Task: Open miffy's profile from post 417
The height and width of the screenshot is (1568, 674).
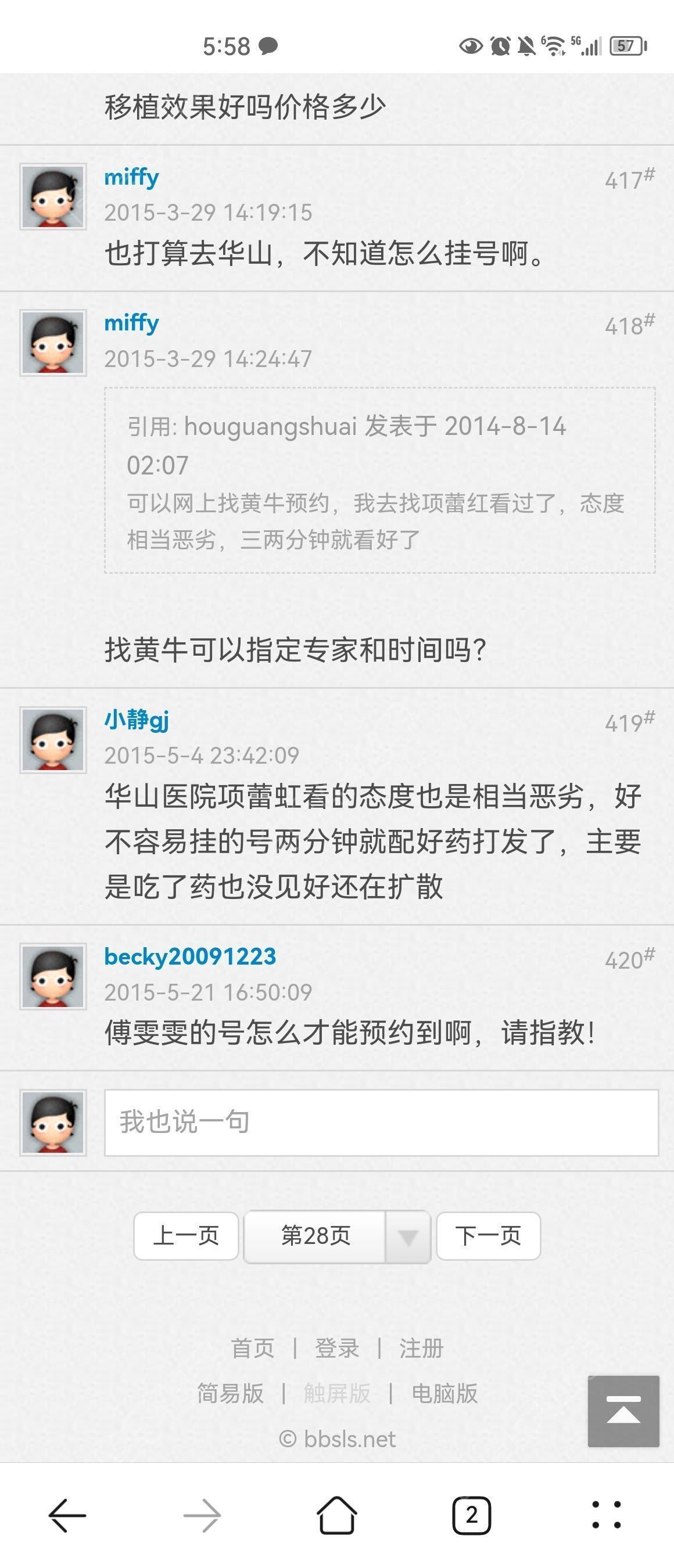Action: point(131,177)
